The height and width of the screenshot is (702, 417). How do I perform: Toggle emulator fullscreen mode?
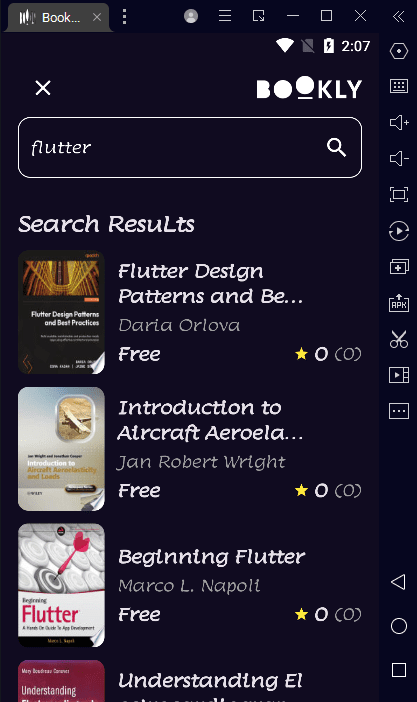pyautogui.click(x=399, y=194)
